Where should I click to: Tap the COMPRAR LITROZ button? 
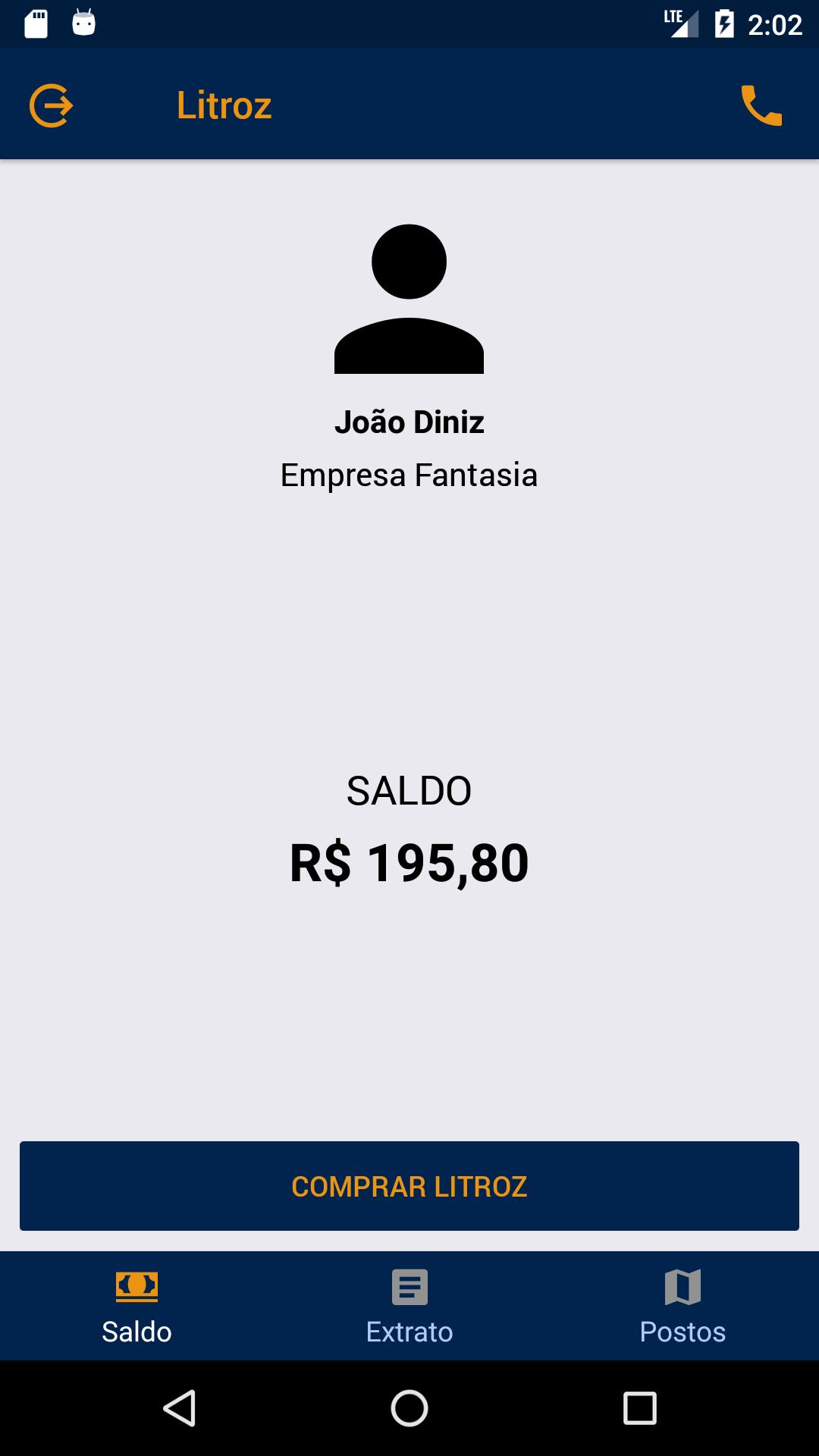[x=409, y=1186]
